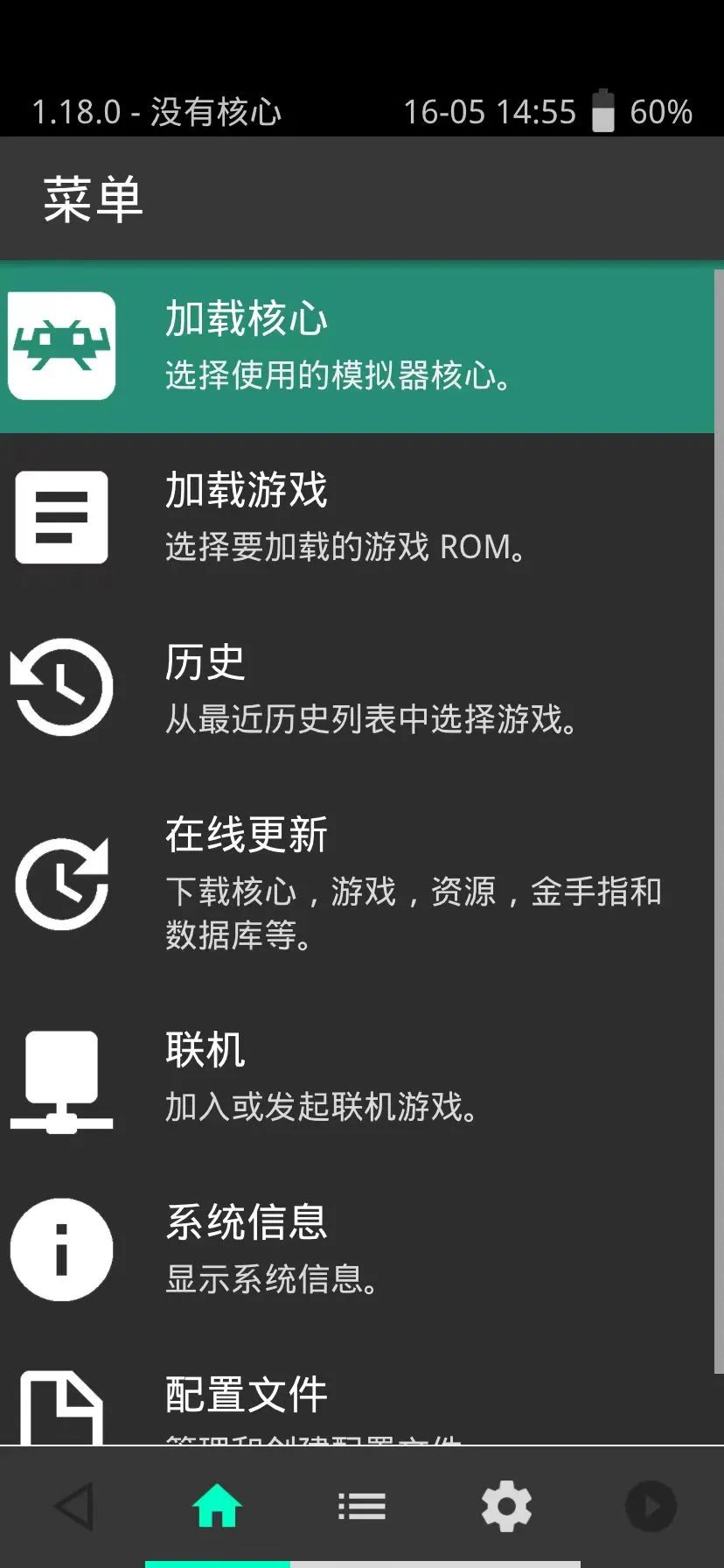Screen dimensions: 724x1568
Task: Tap the back arrow in bottom bar
Action: pyautogui.click(x=73, y=1506)
